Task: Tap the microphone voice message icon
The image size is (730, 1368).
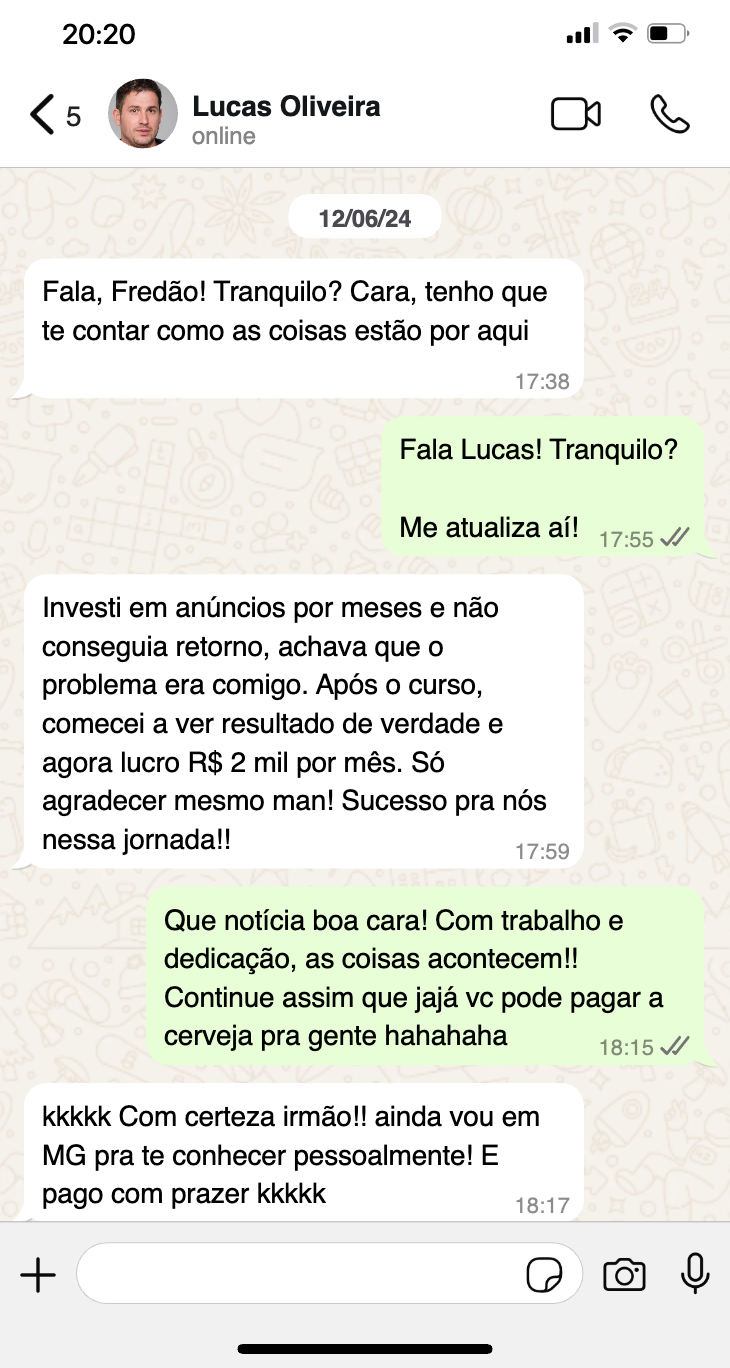Action: click(695, 1274)
